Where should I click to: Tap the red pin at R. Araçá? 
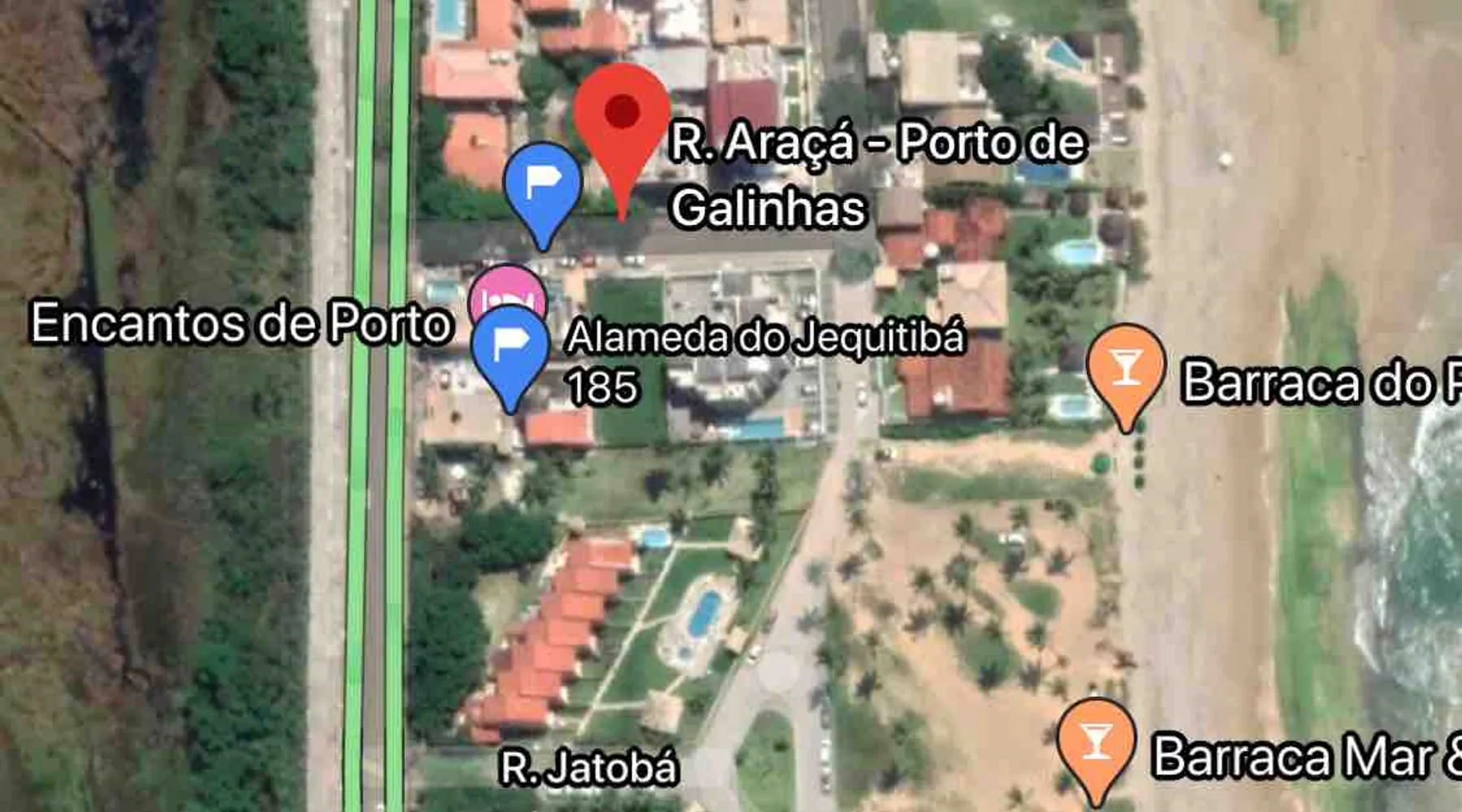[x=621, y=118]
